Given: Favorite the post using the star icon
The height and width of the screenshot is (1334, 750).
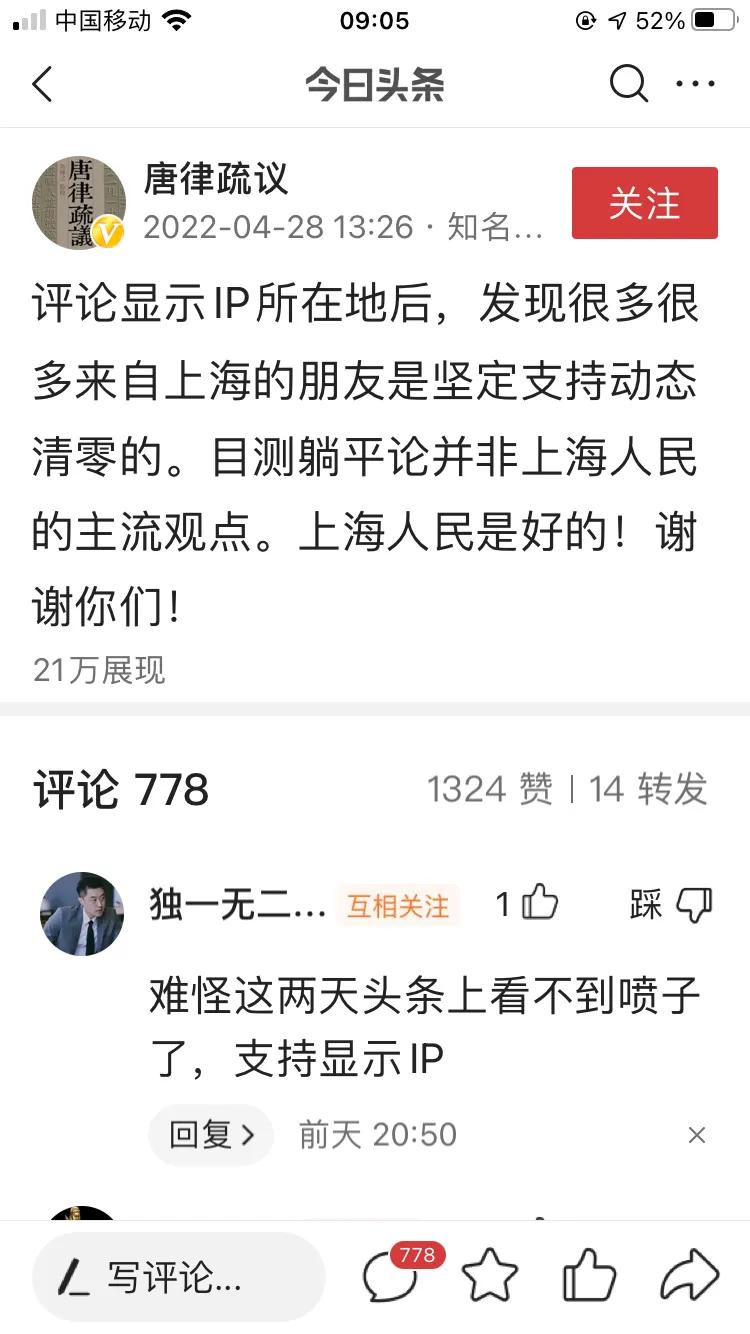Looking at the screenshot, I should [x=490, y=1277].
